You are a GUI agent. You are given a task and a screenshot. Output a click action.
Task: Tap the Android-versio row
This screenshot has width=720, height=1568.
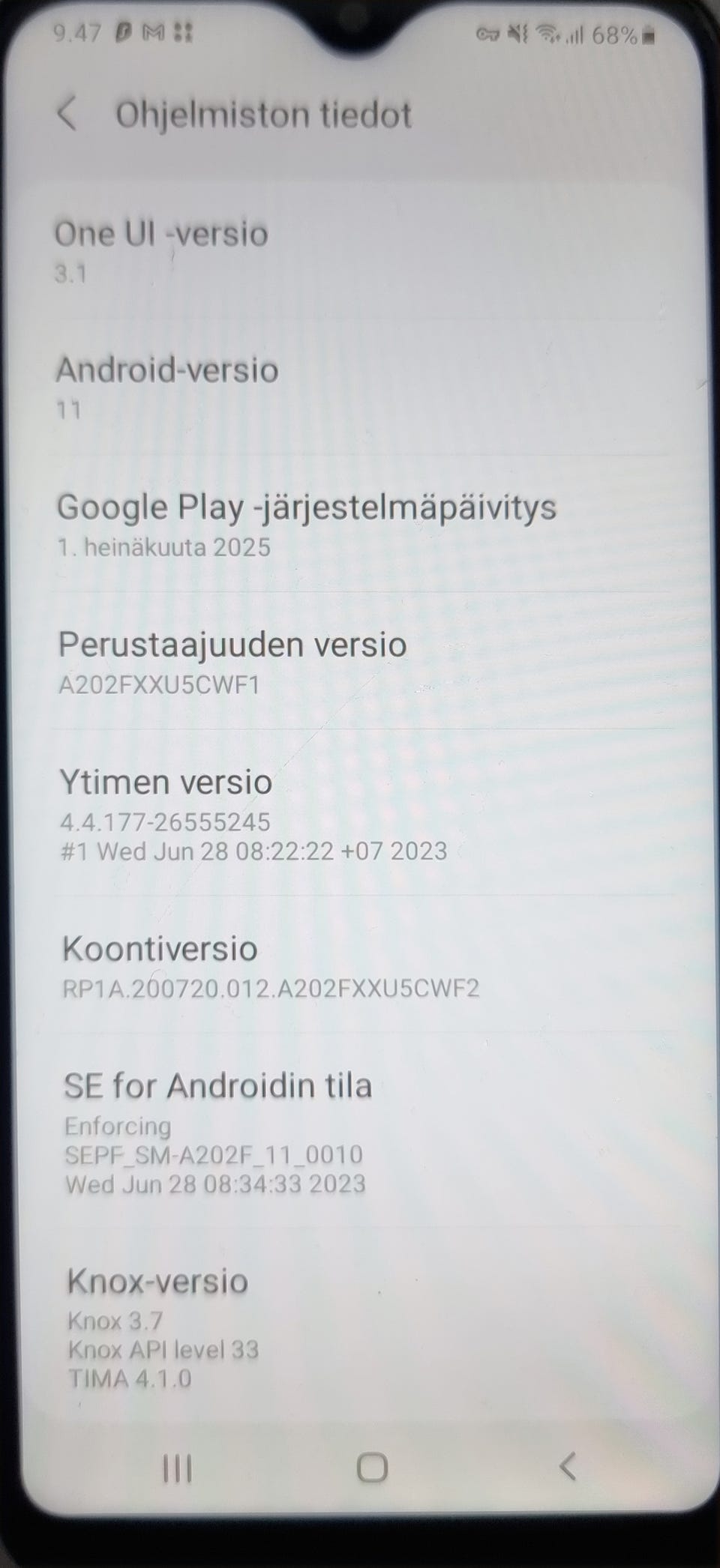click(x=360, y=387)
